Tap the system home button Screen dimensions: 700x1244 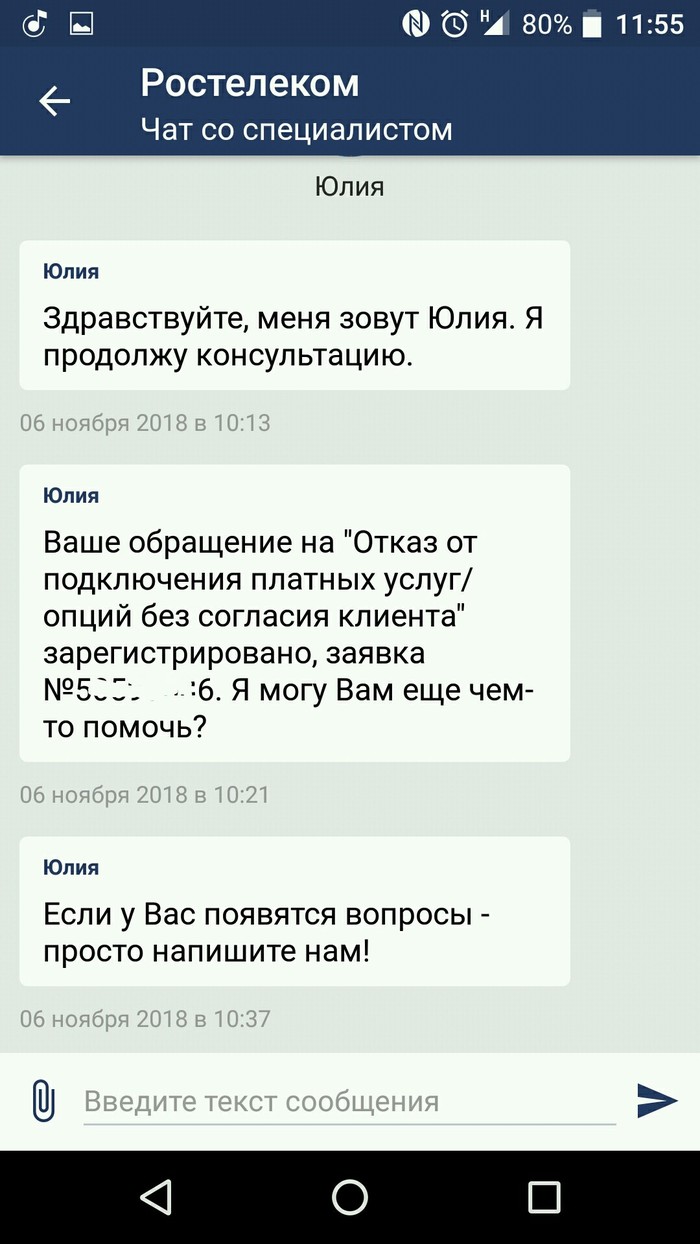tap(350, 1197)
